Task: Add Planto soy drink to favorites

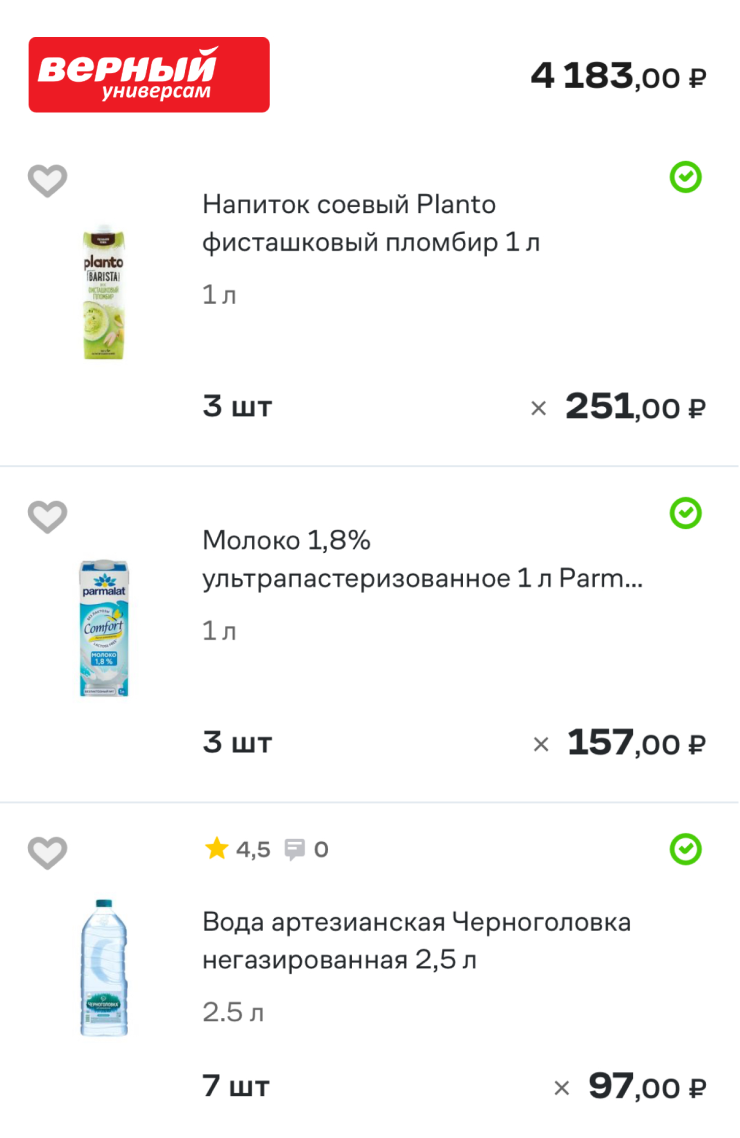Action: 47,181
